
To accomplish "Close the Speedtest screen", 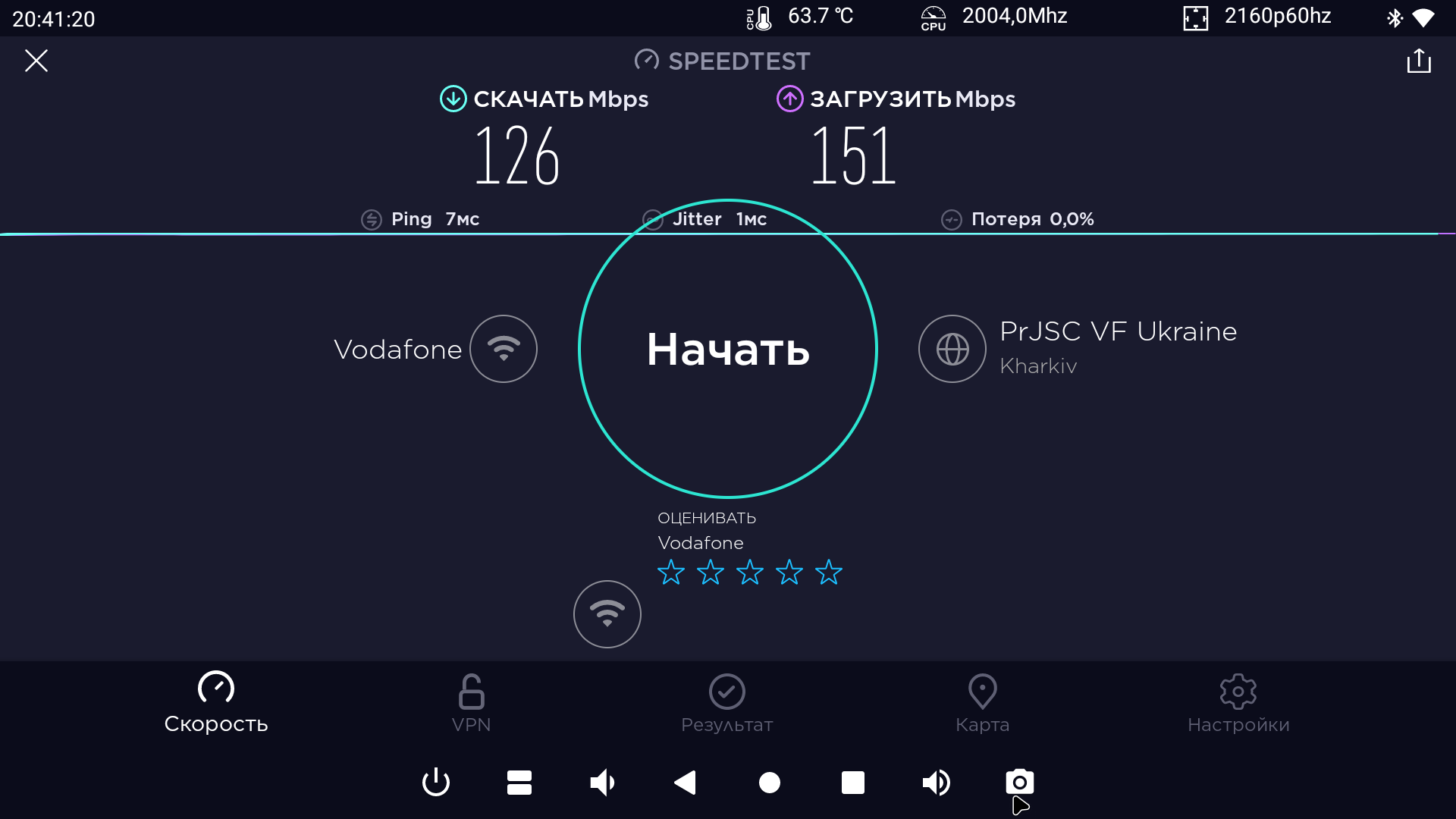I will coord(36,61).
